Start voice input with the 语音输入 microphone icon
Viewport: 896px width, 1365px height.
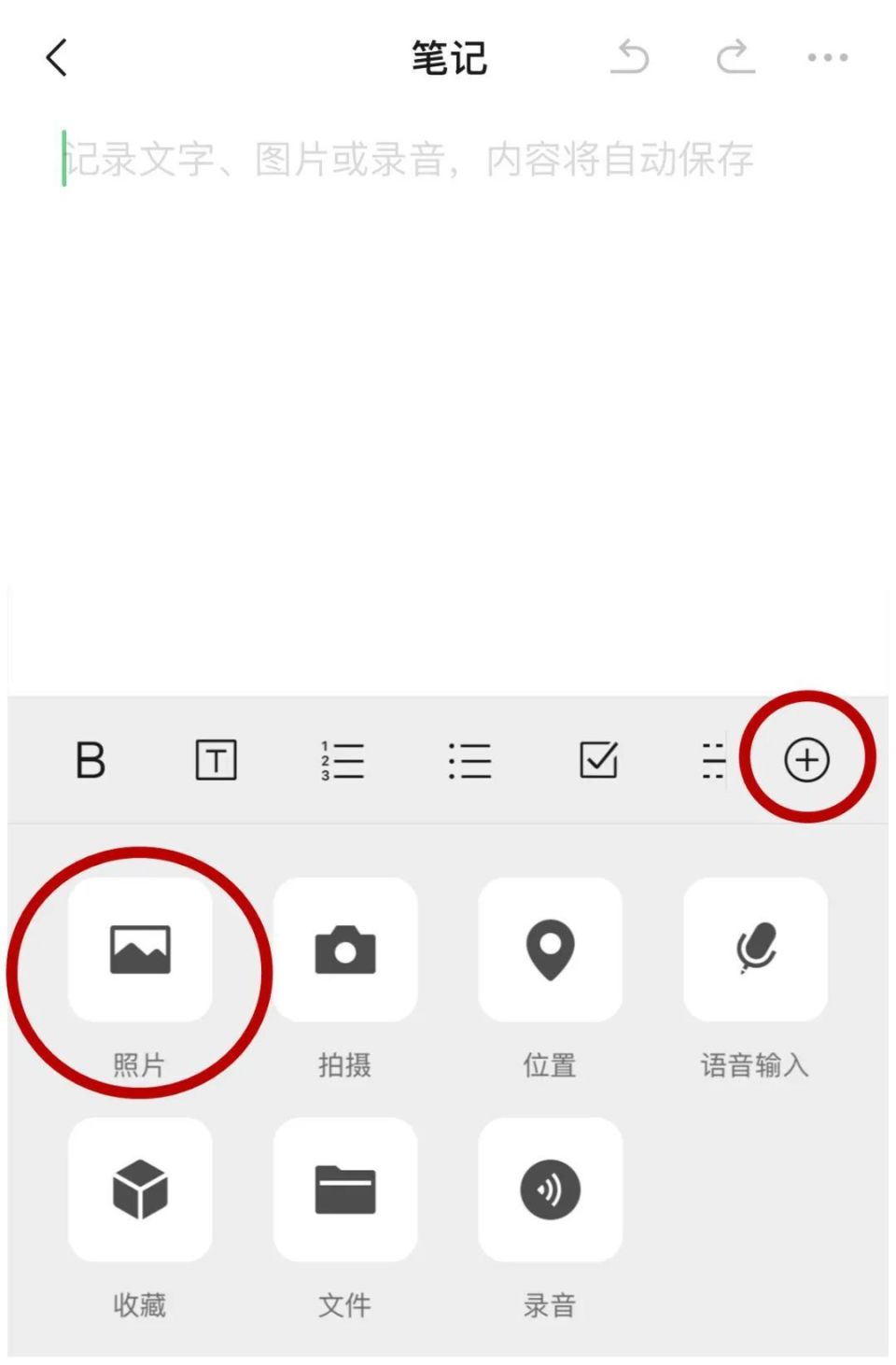[x=755, y=950]
